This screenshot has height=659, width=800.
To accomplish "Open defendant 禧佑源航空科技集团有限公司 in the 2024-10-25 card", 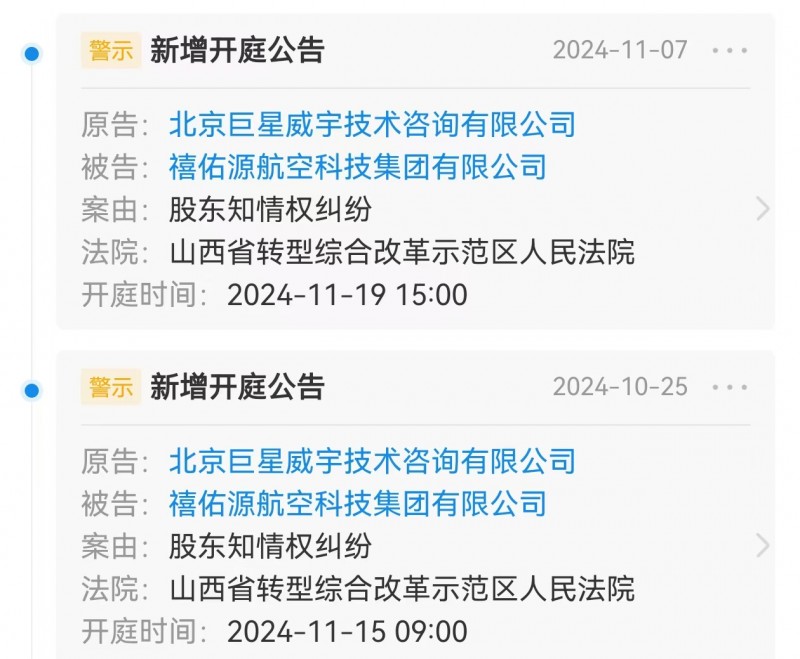I will tap(357, 503).
